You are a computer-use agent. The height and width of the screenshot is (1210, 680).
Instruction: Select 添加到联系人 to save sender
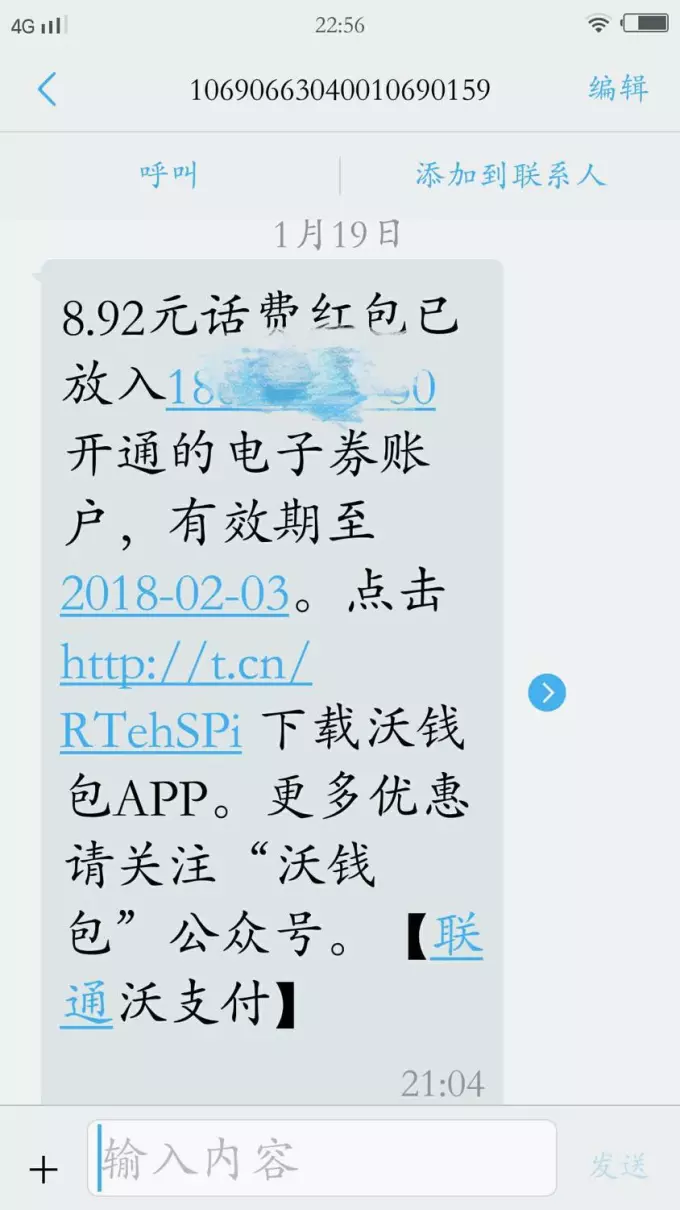511,176
